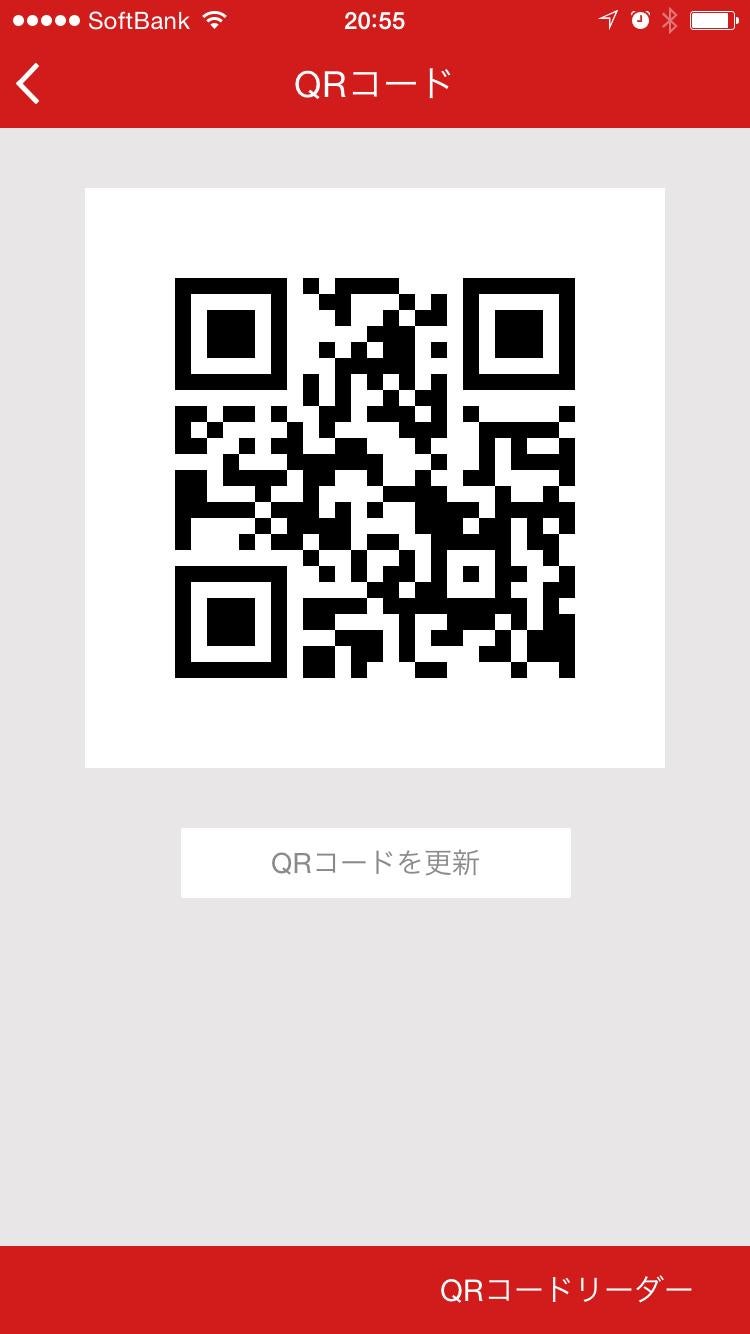Viewport: 750px width, 1334px height.
Task: Tap the white card holding the QR code
Action: [375, 476]
